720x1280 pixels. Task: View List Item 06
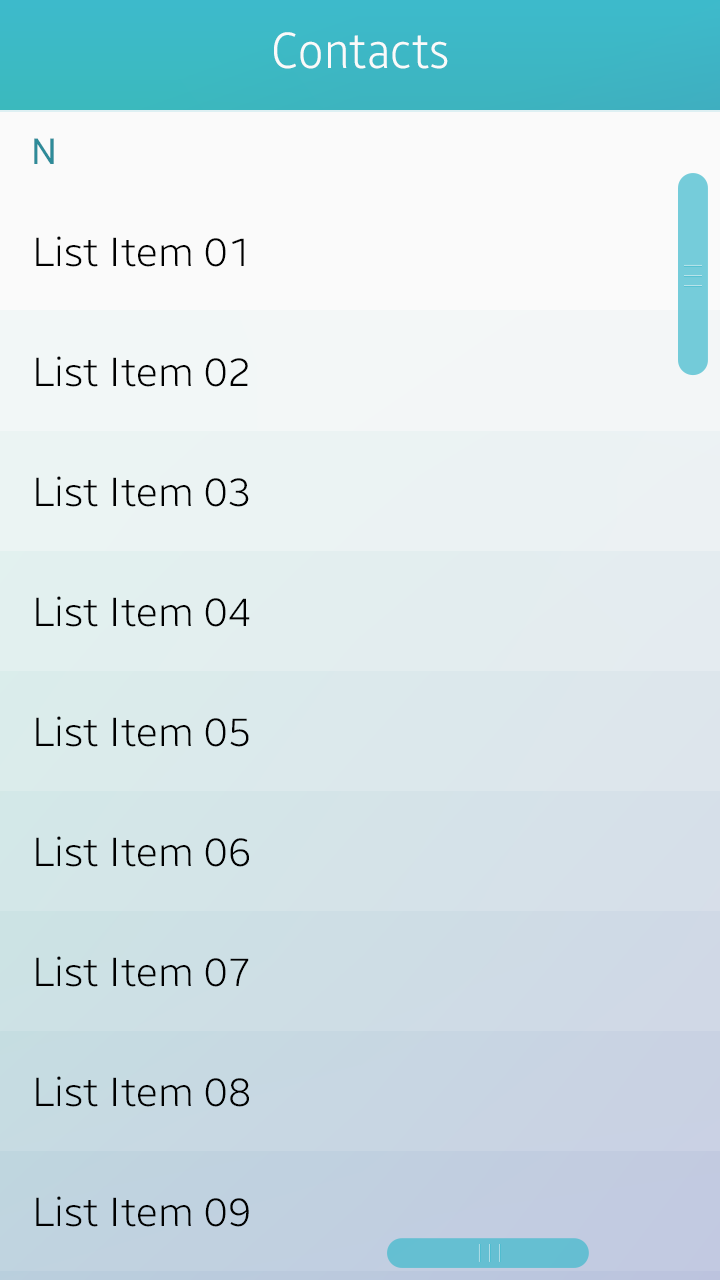coord(141,852)
